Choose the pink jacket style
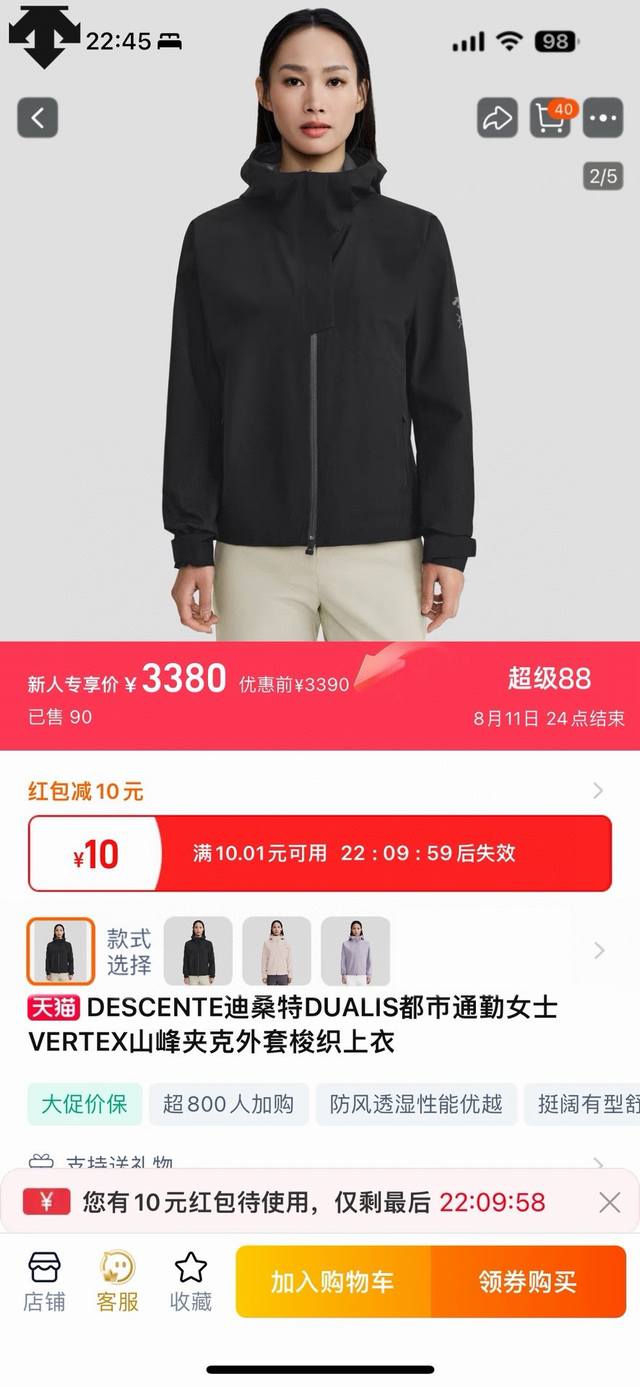Screen dimensions: 640x1387 tap(277, 951)
